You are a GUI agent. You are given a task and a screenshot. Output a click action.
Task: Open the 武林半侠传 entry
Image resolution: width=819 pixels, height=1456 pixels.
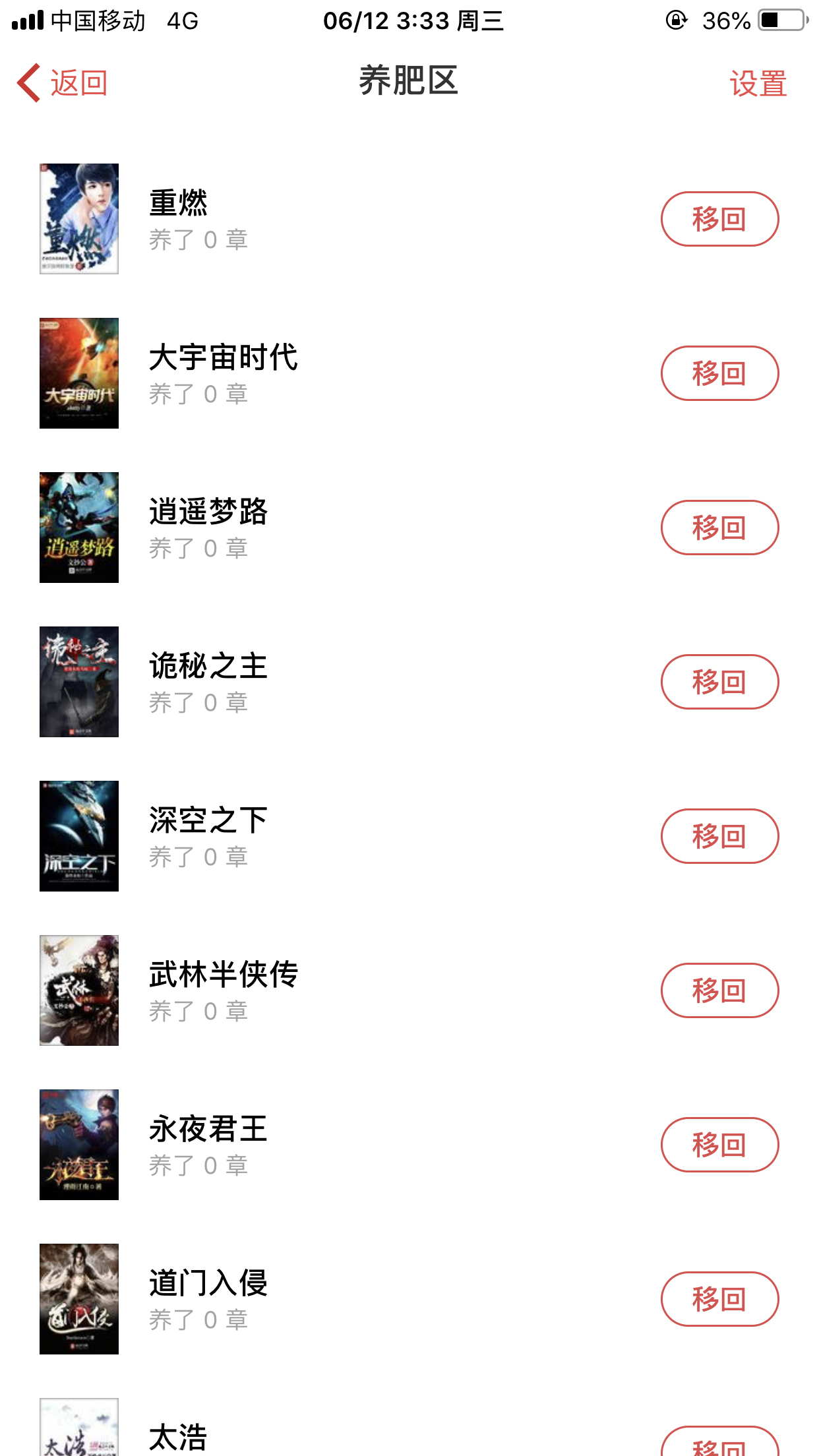[x=223, y=989]
